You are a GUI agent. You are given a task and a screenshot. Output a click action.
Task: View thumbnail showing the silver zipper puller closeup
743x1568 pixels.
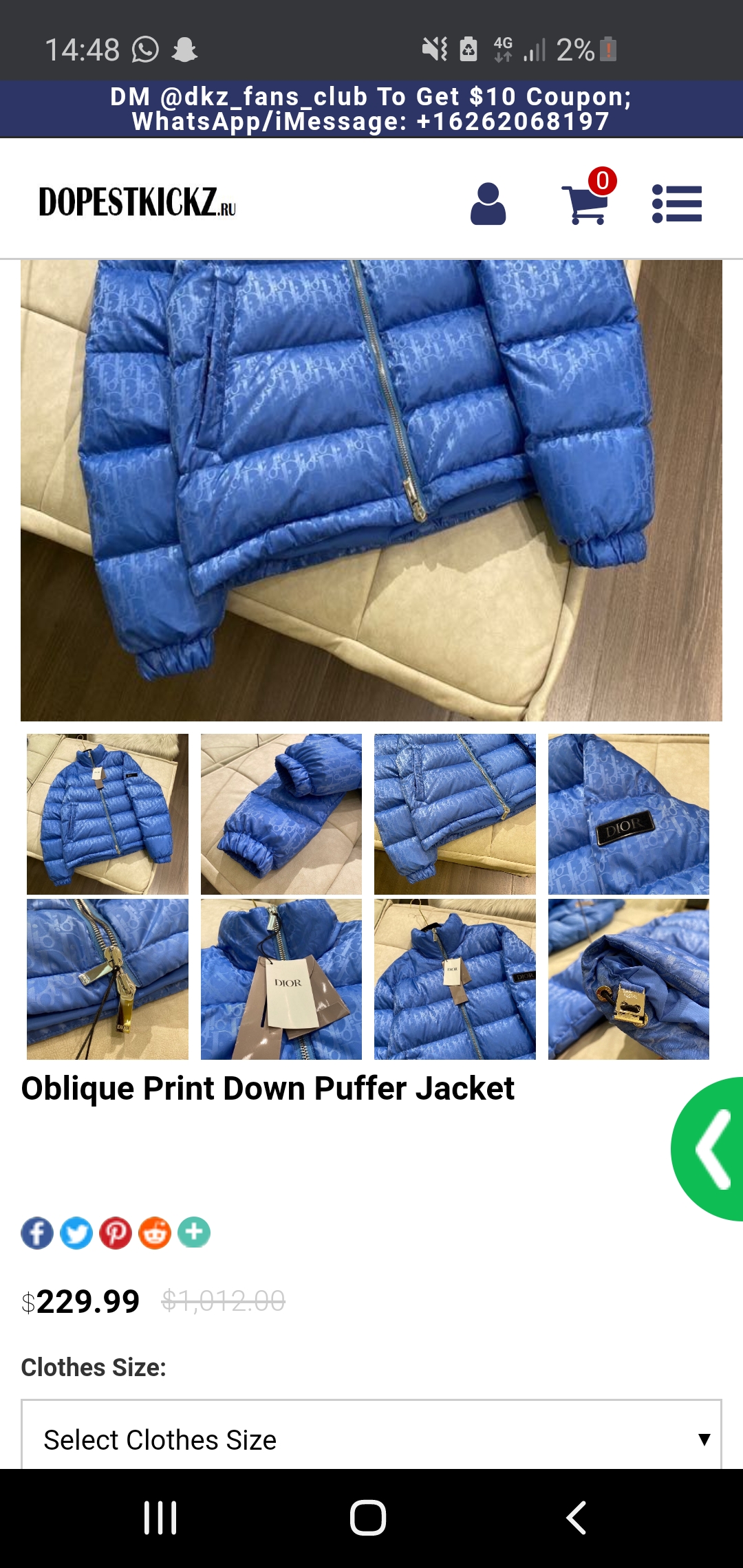(107, 979)
